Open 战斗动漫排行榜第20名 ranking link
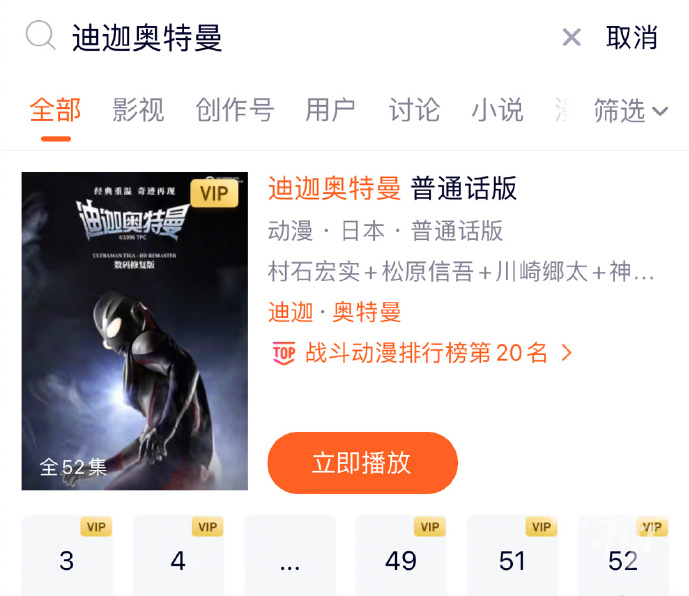 pos(424,352)
